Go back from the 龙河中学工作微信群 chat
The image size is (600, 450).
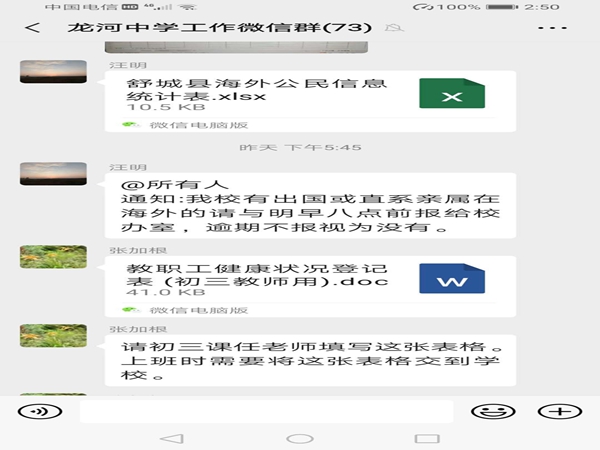tap(33, 27)
